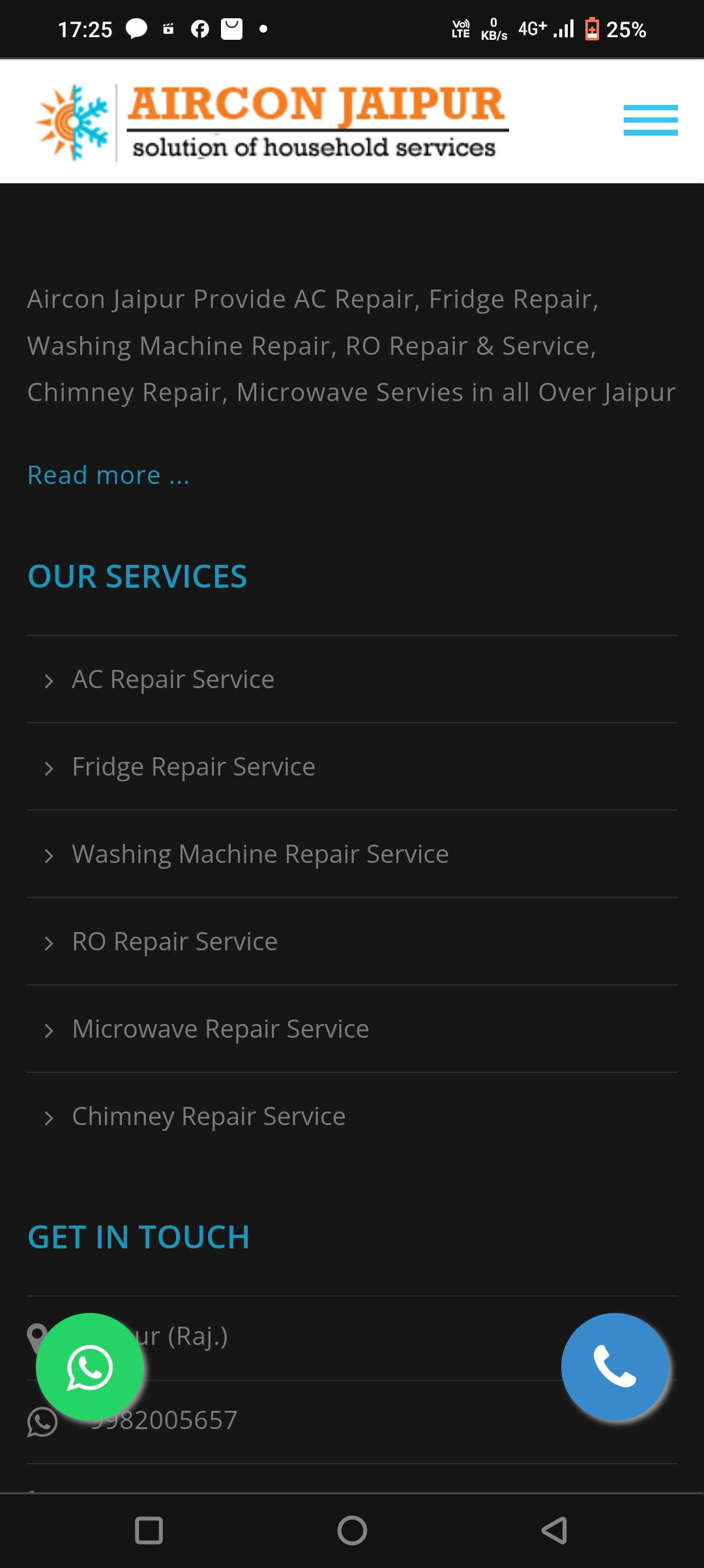Go to the system home screen
704x1568 pixels.
click(352, 1530)
